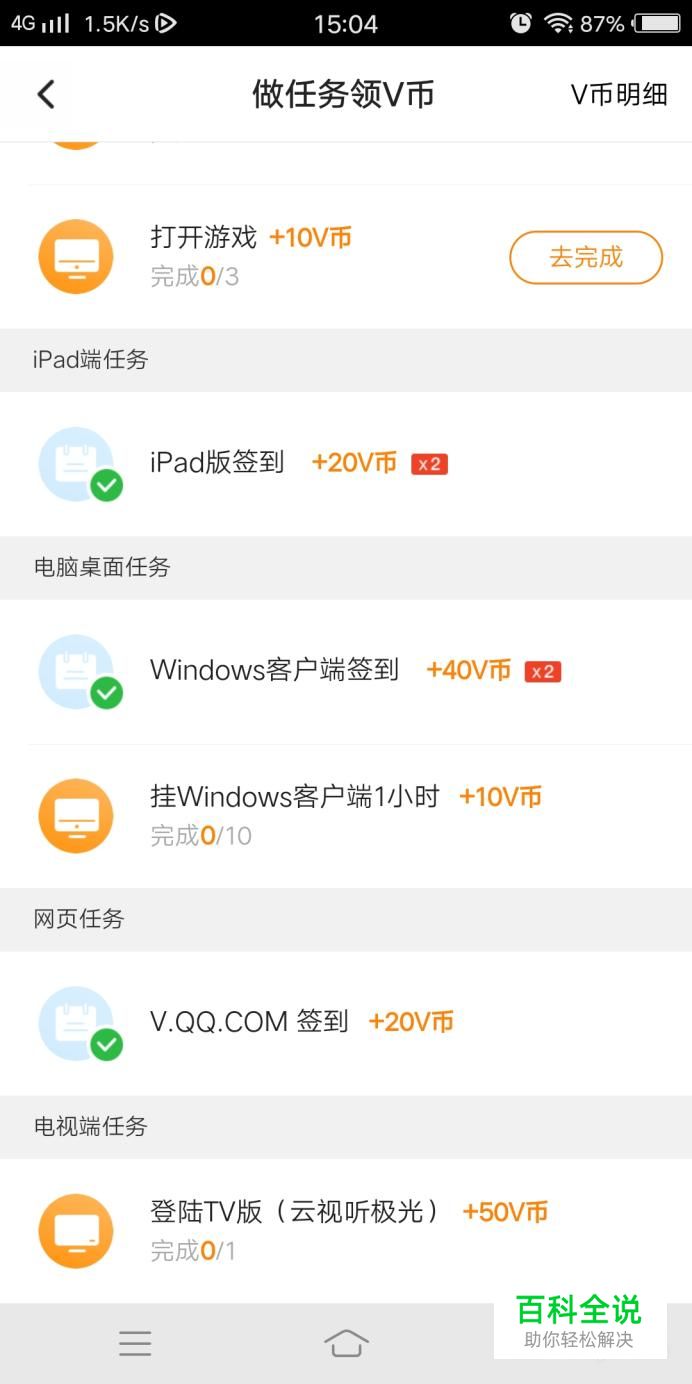This screenshot has width=692, height=1384.
Task: Open V币明细 details
Action: pos(618,95)
